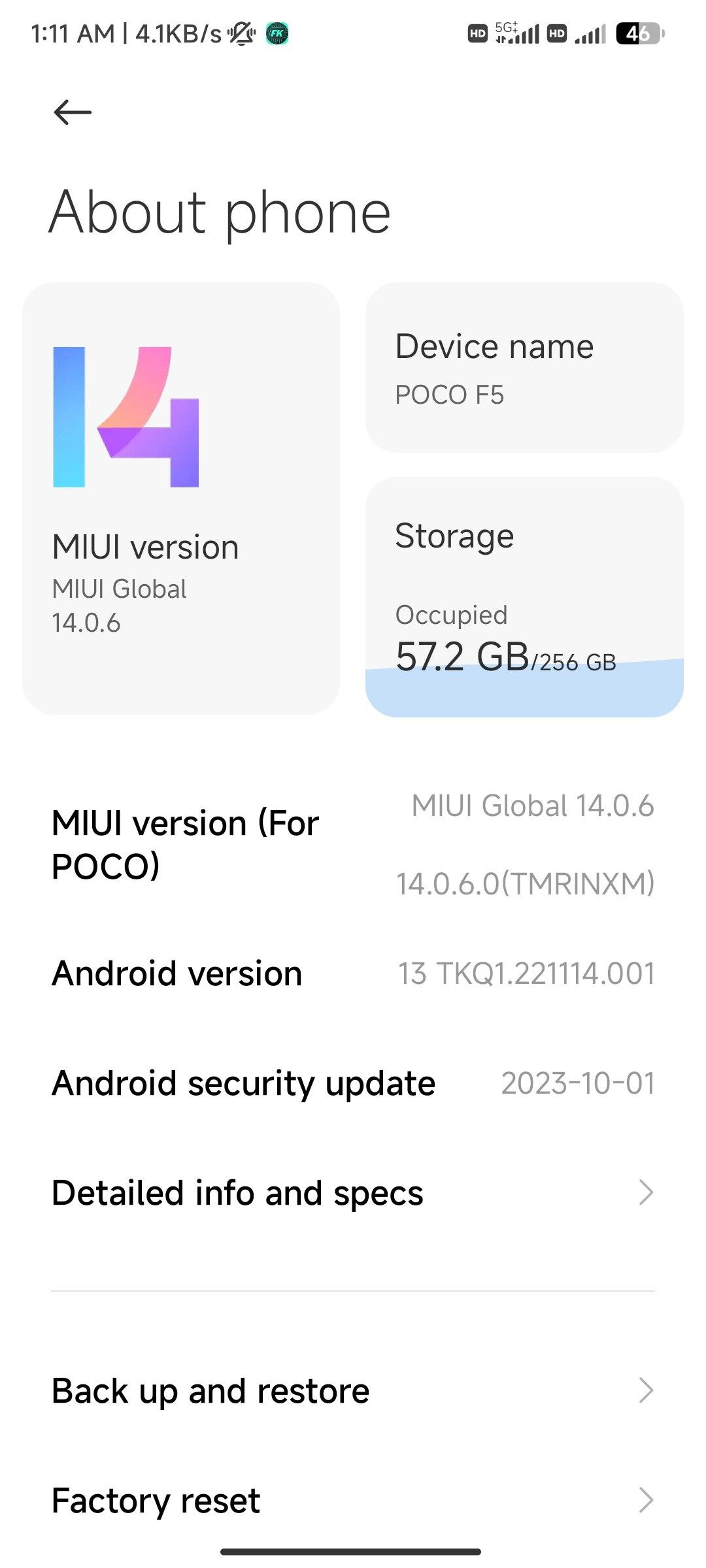
Task: Select the Android security update row
Action: pos(353,1083)
